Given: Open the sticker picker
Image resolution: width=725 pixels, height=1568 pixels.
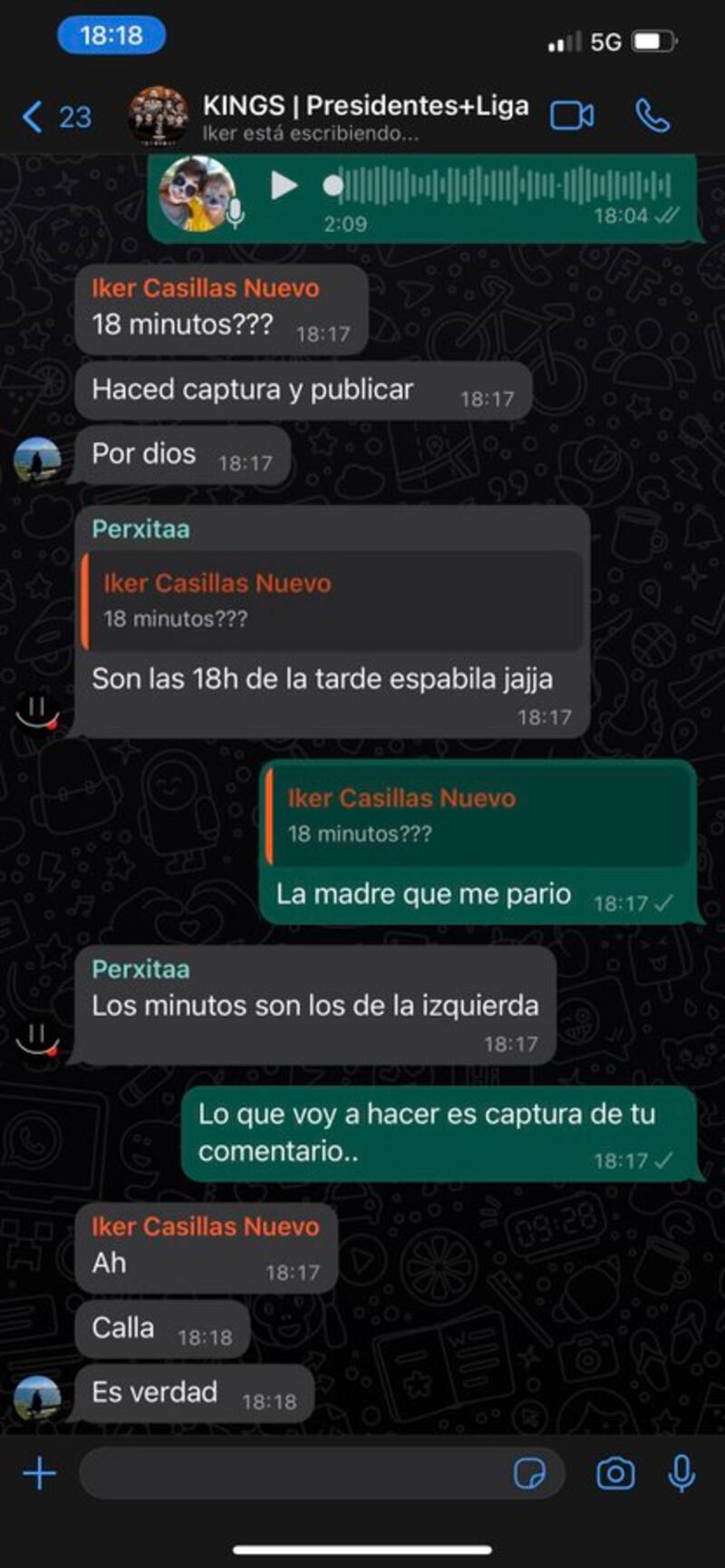Looking at the screenshot, I should (529, 1474).
